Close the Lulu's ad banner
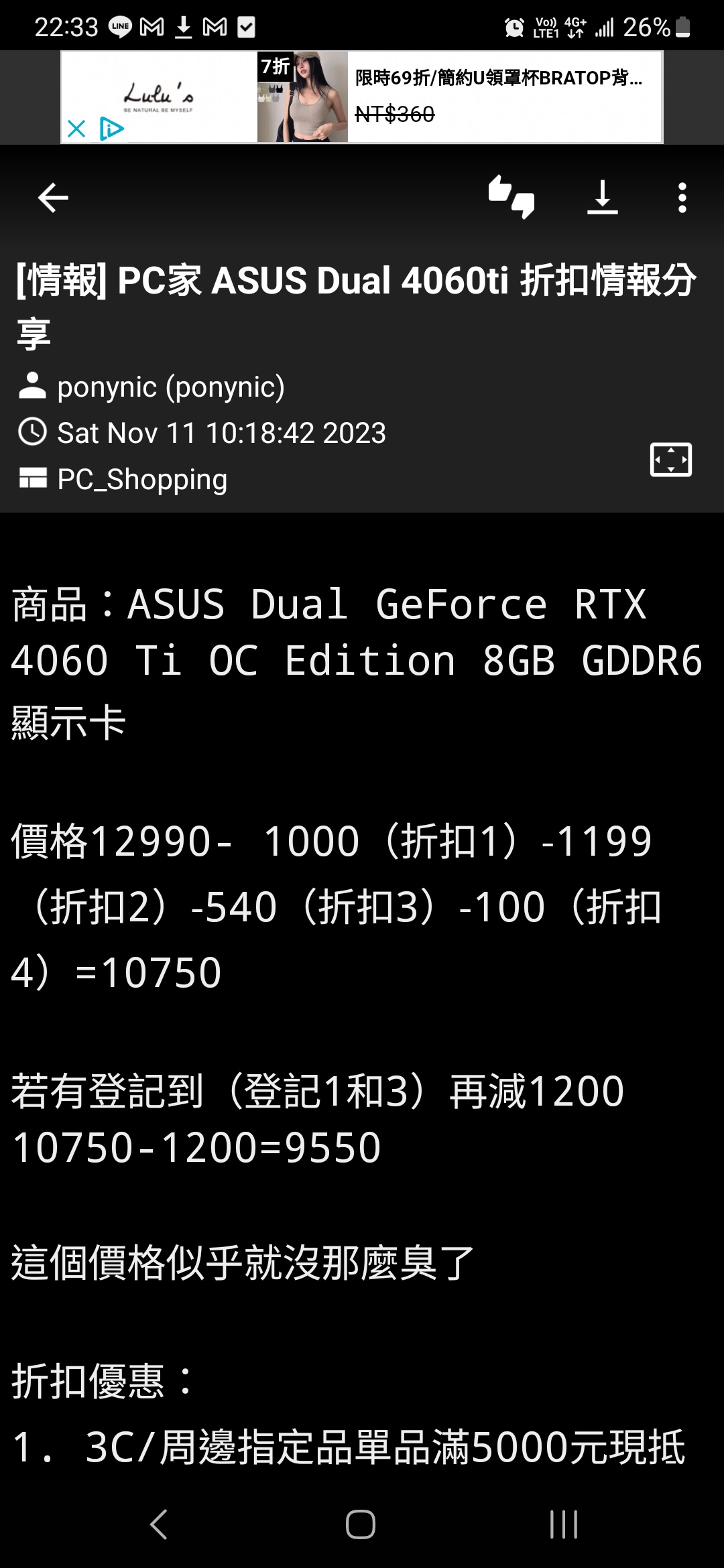Image resolution: width=724 pixels, height=1568 pixels. 76,129
